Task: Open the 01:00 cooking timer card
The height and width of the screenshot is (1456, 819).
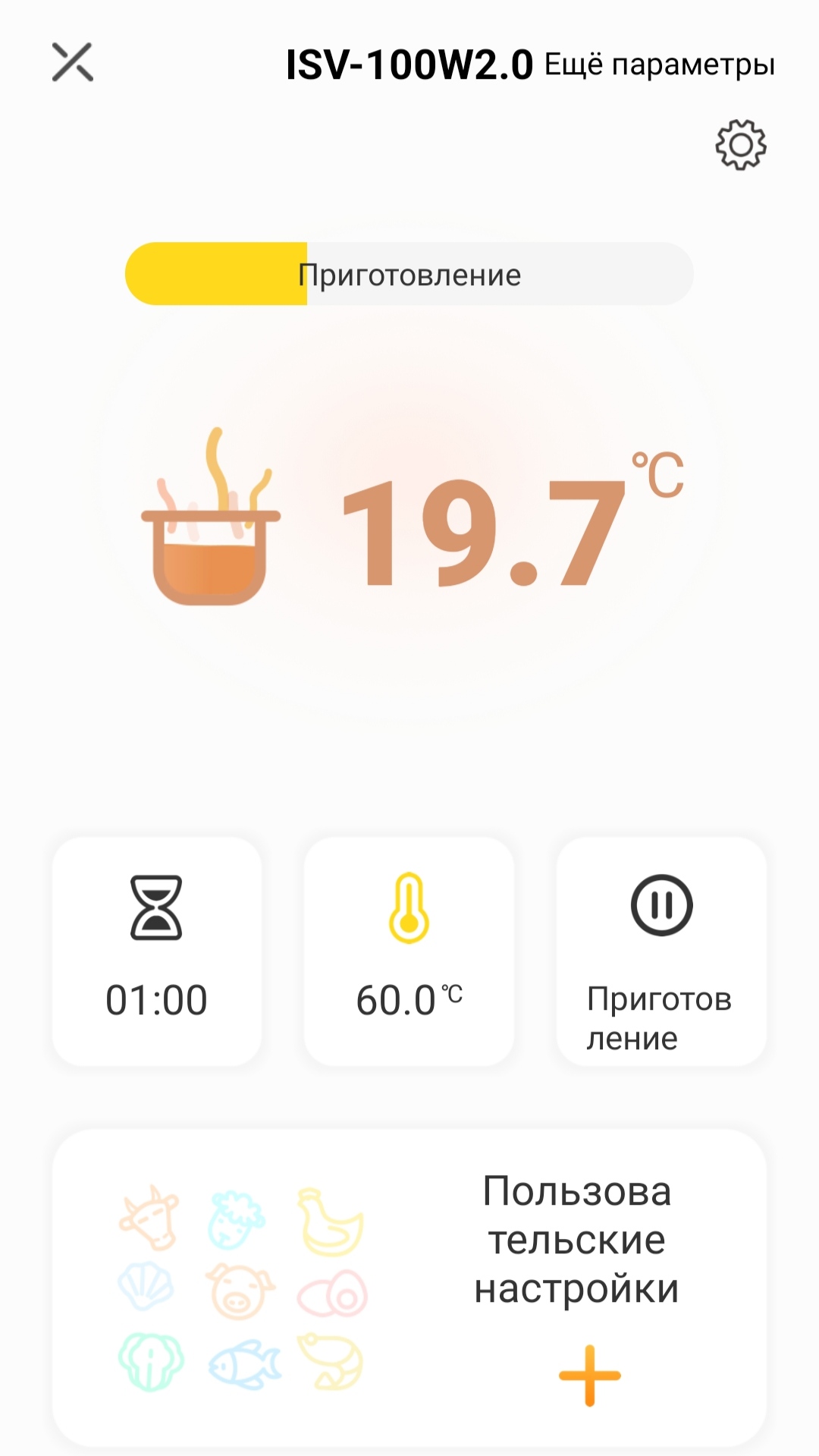Action: pyautogui.click(x=157, y=951)
